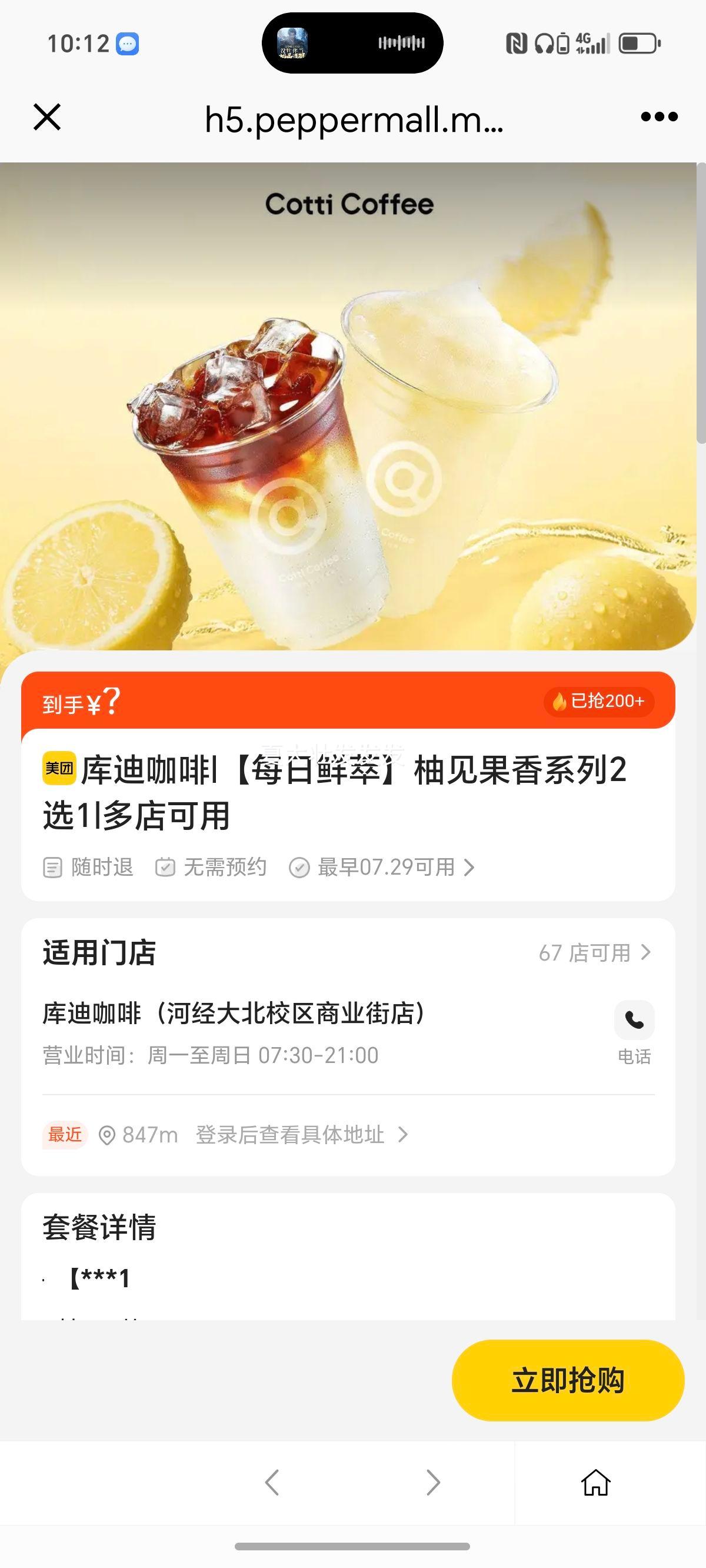The width and height of the screenshot is (706, 1568).
Task: Tap the phone icon to call the store
Action: pyautogui.click(x=634, y=1020)
